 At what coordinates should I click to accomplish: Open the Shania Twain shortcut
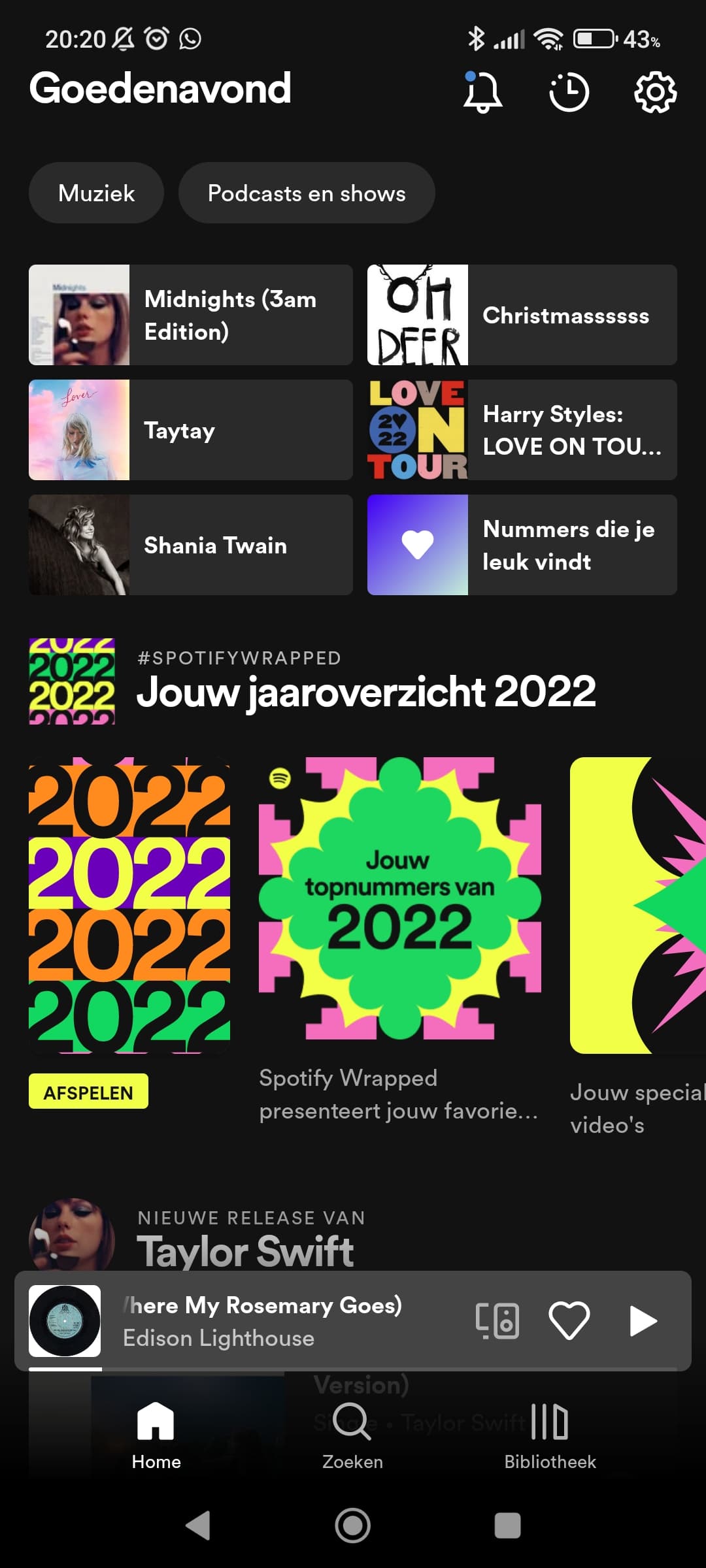click(x=191, y=545)
